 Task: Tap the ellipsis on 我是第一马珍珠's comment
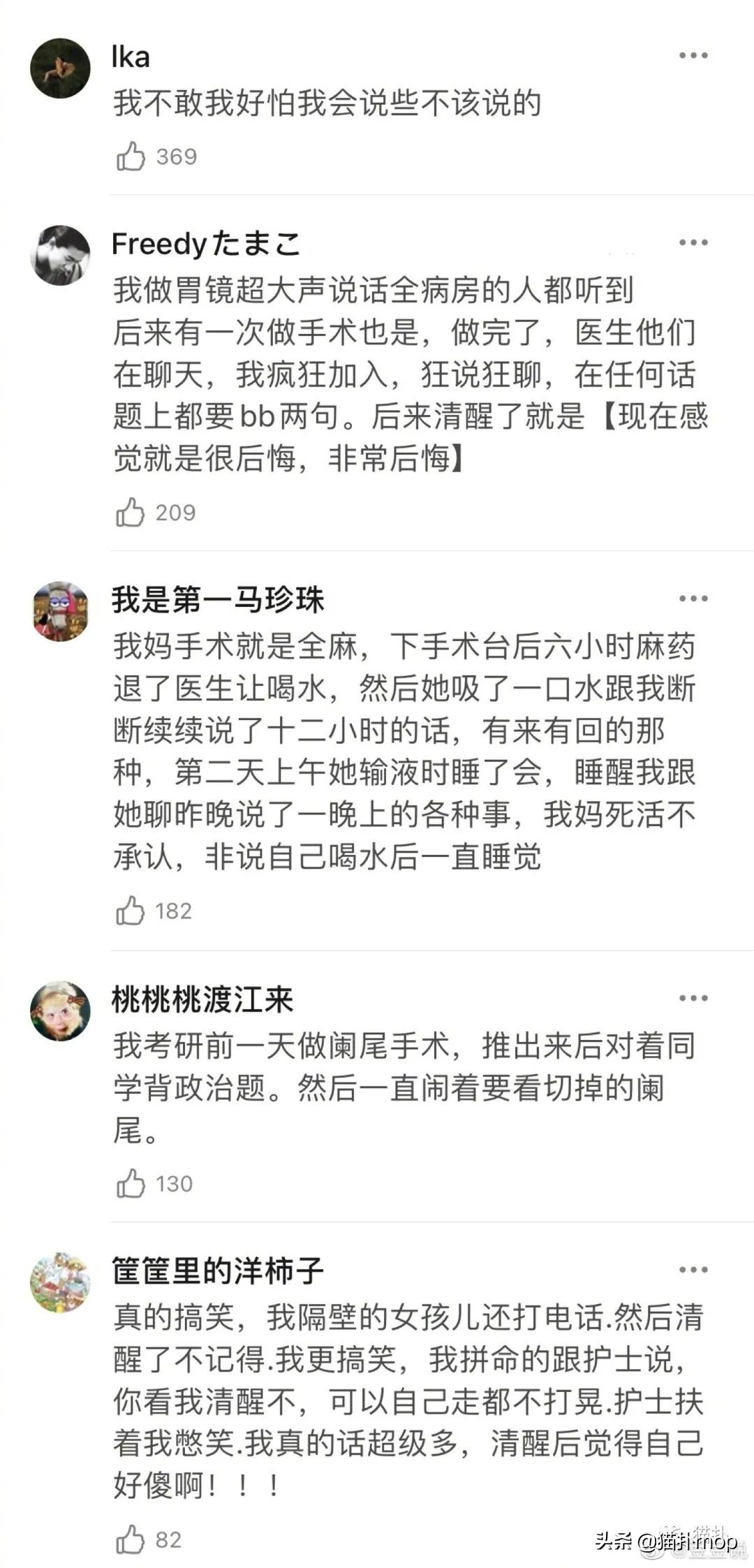pos(693,599)
